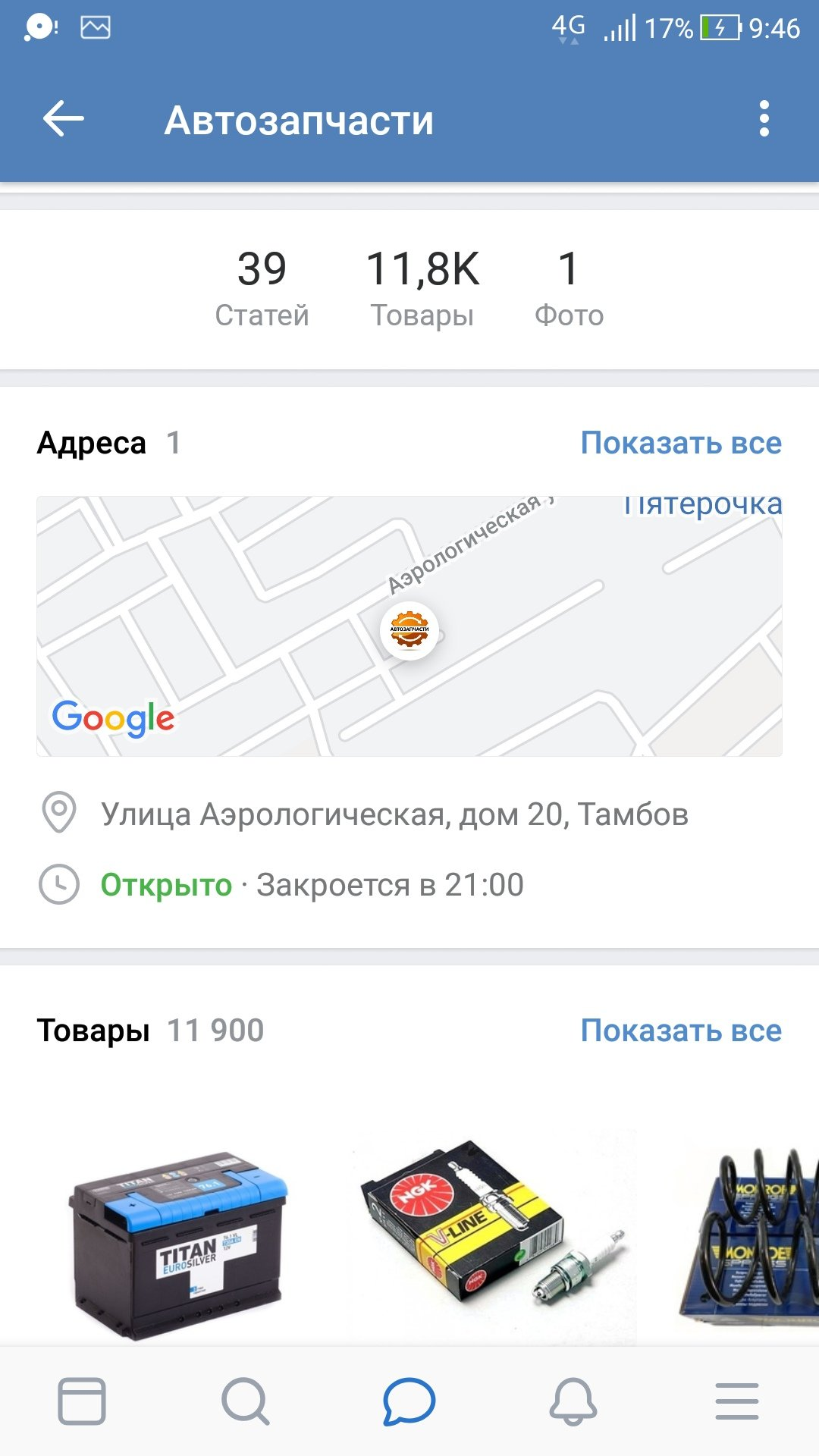Open the notifications bell tab
The image size is (819, 1456).
(573, 1401)
